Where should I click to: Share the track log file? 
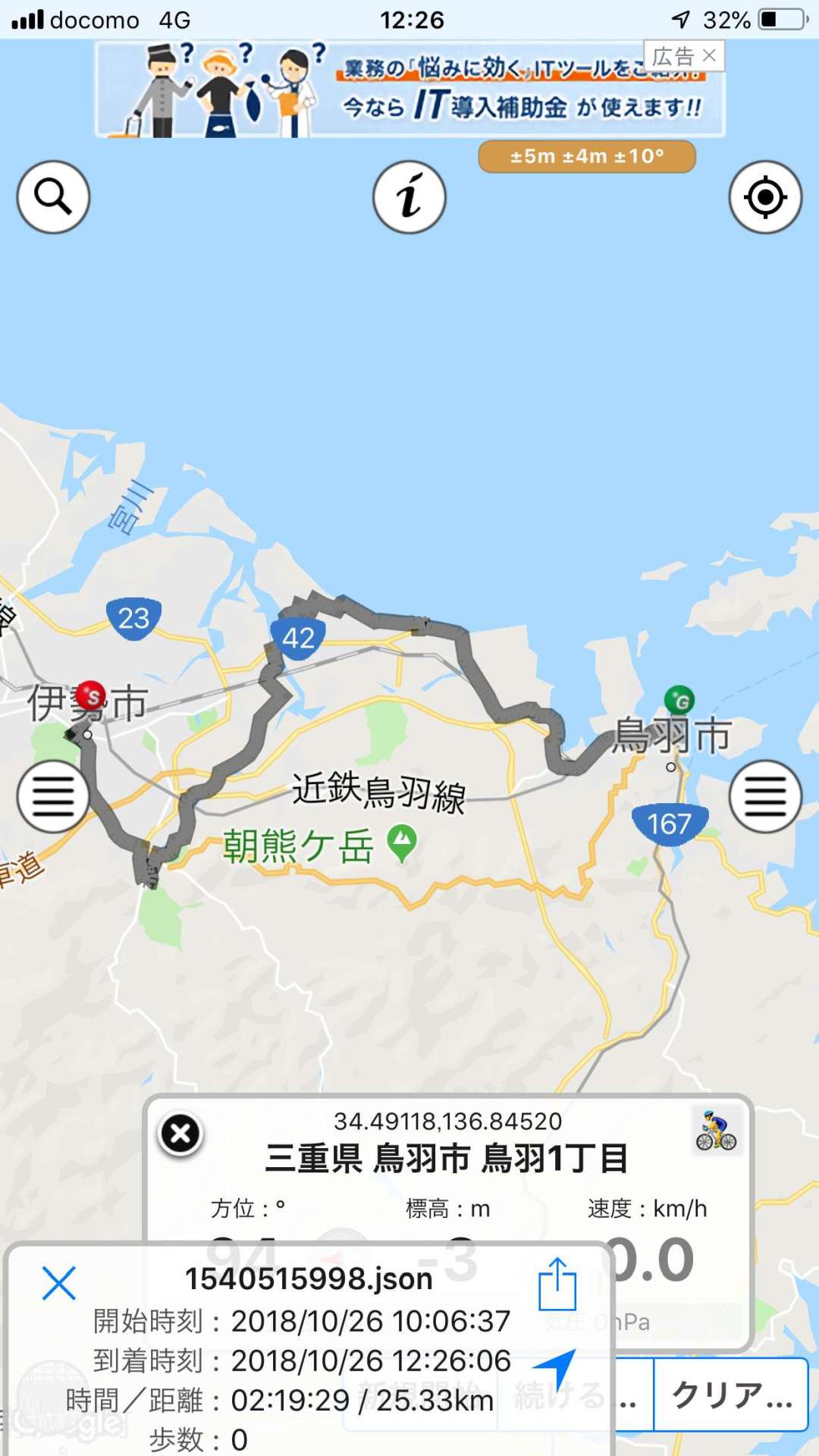557,1284
